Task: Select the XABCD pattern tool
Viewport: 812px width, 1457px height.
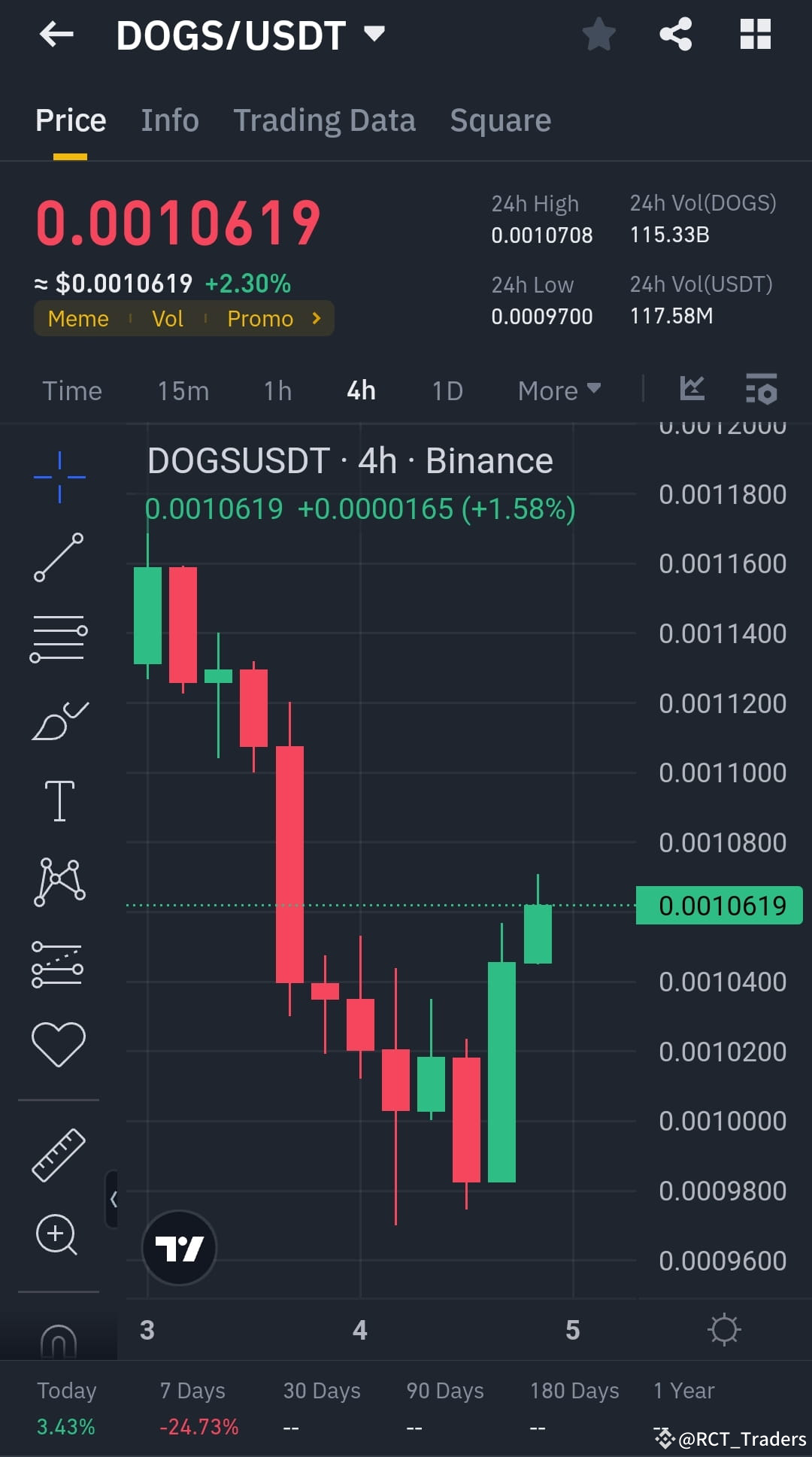Action: [x=59, y=882]
